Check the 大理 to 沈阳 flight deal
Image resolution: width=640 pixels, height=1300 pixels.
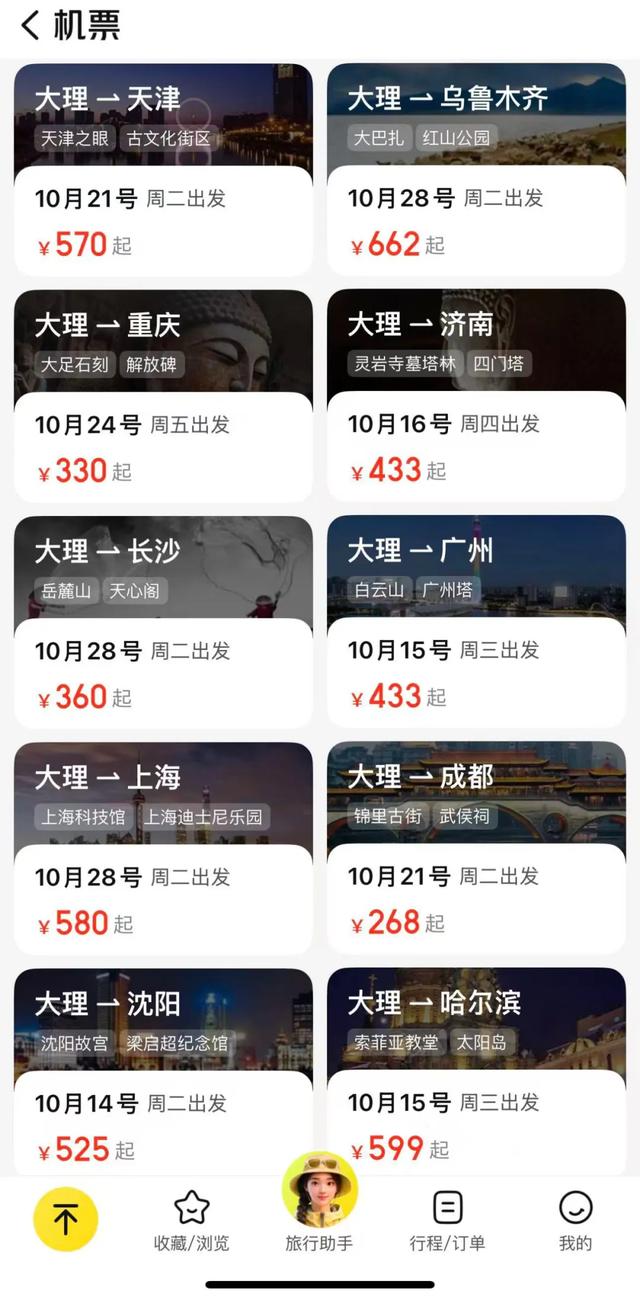click(163, 1070)
